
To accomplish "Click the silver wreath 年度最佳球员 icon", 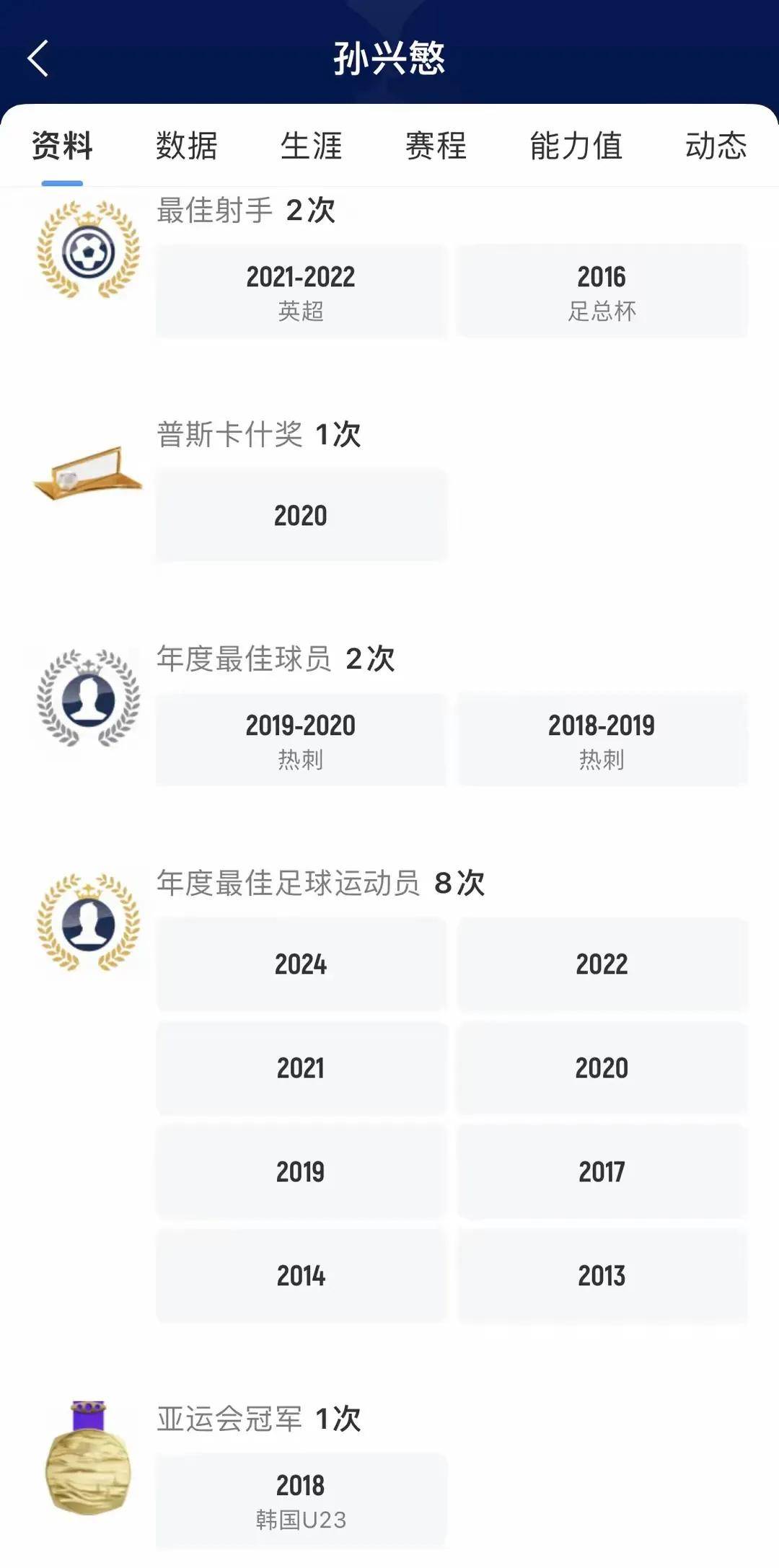I will (87, 696).
